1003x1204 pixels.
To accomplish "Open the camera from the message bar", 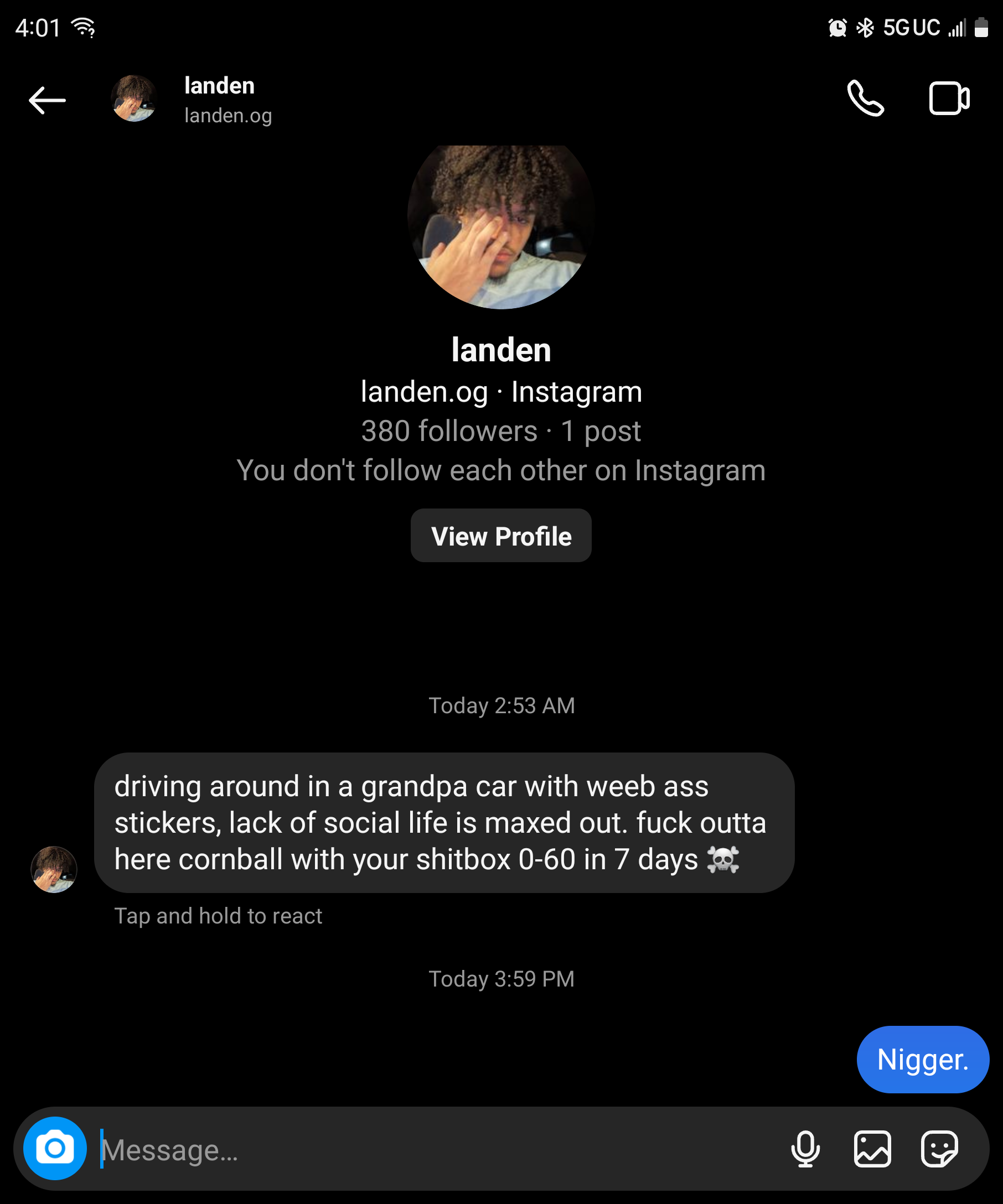I will pyautogui.click(x=55, y=1148).
